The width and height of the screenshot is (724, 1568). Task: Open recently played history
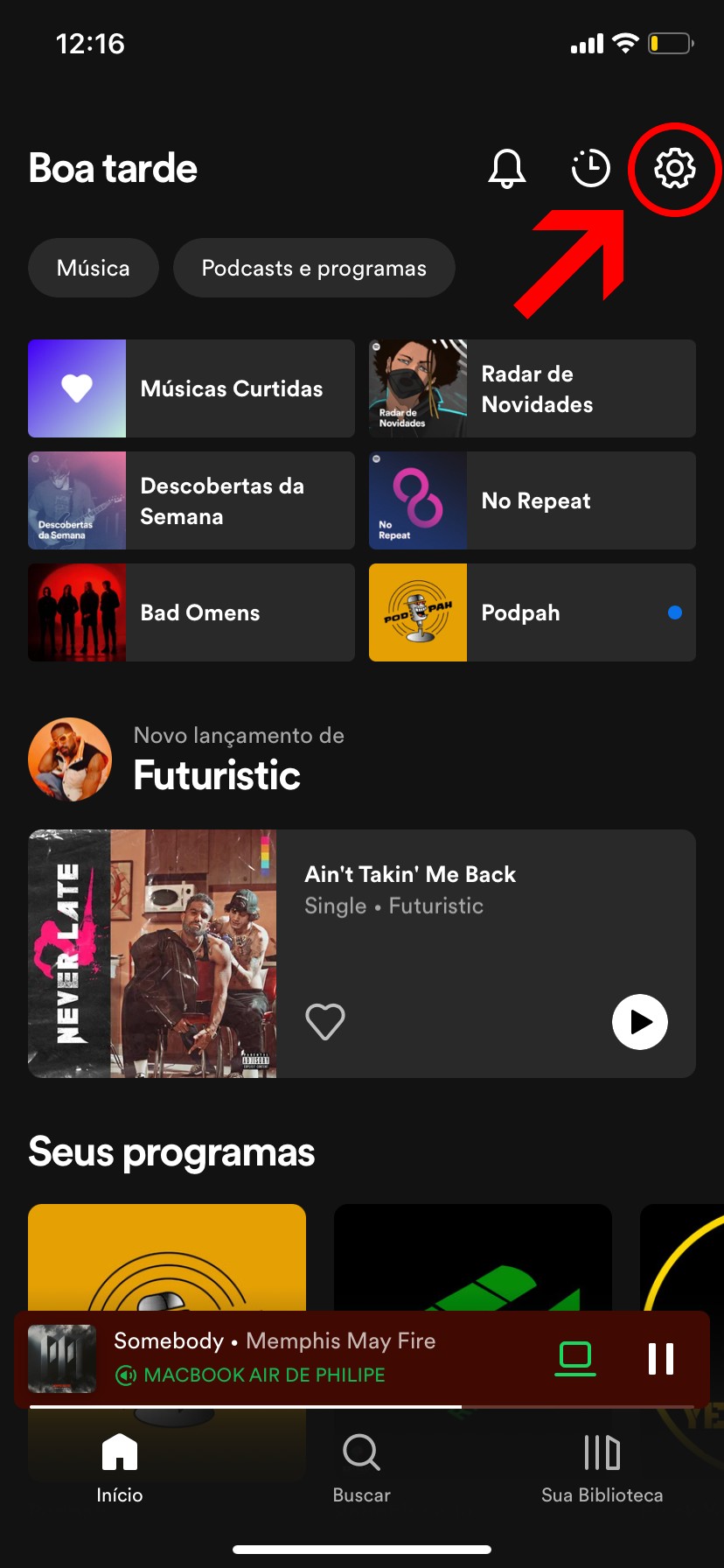pyautogui.click(x=590, y=168)
